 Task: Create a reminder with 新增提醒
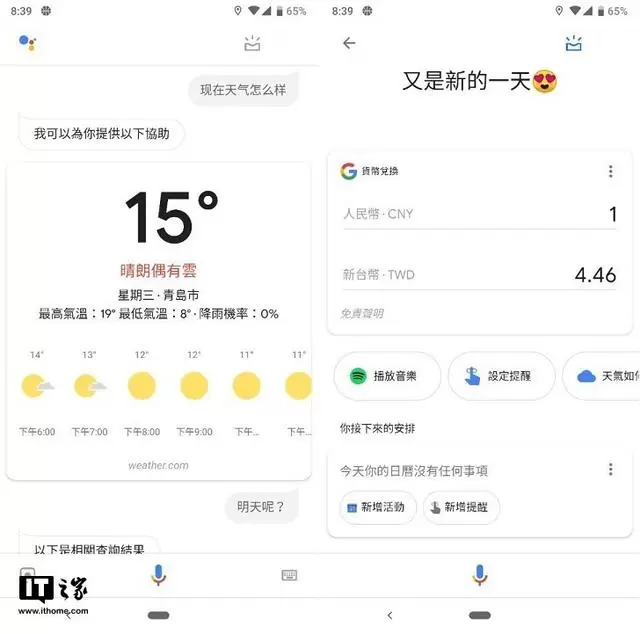[x=461, y=507]
